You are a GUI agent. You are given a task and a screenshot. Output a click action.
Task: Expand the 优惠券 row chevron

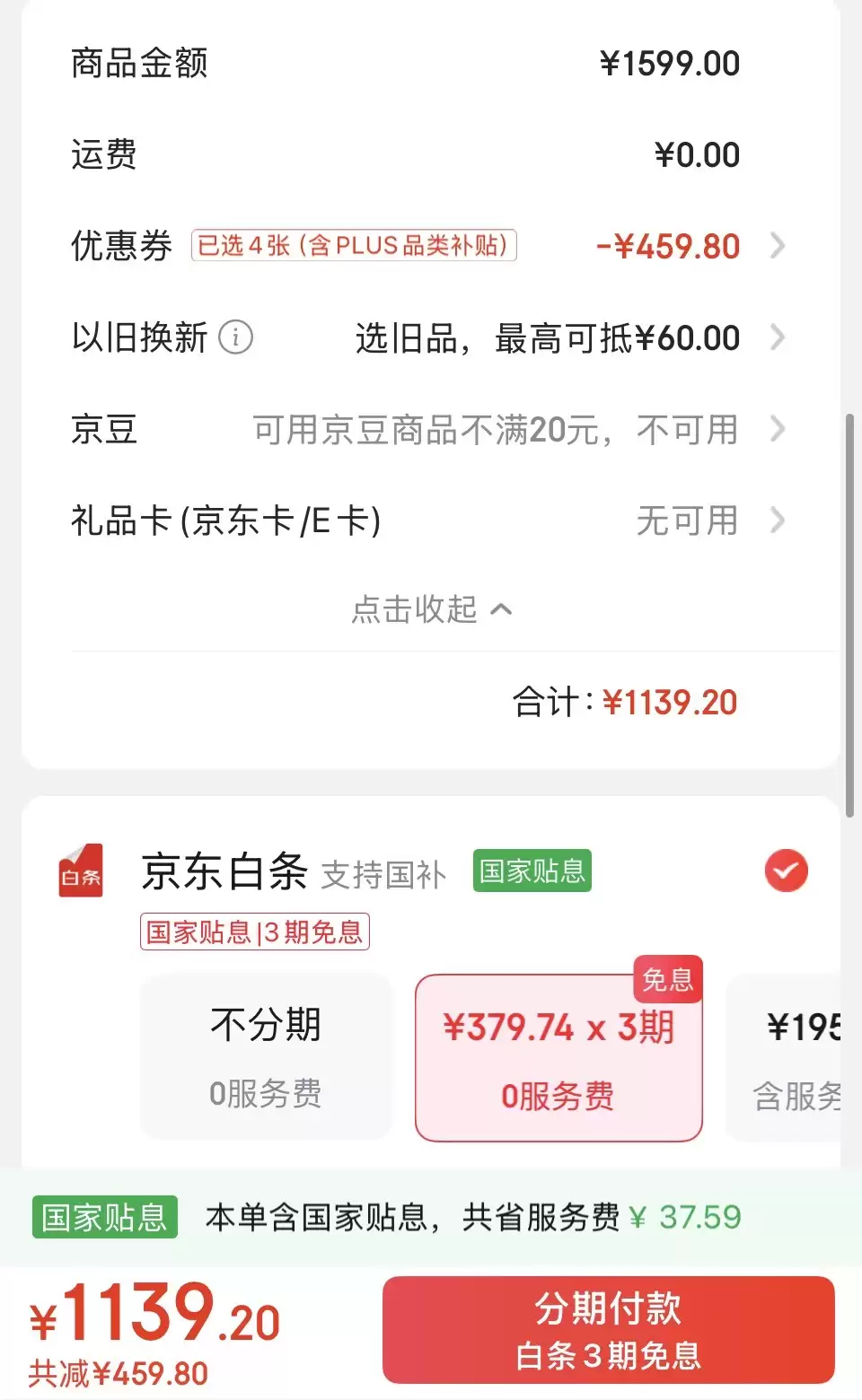776,246
